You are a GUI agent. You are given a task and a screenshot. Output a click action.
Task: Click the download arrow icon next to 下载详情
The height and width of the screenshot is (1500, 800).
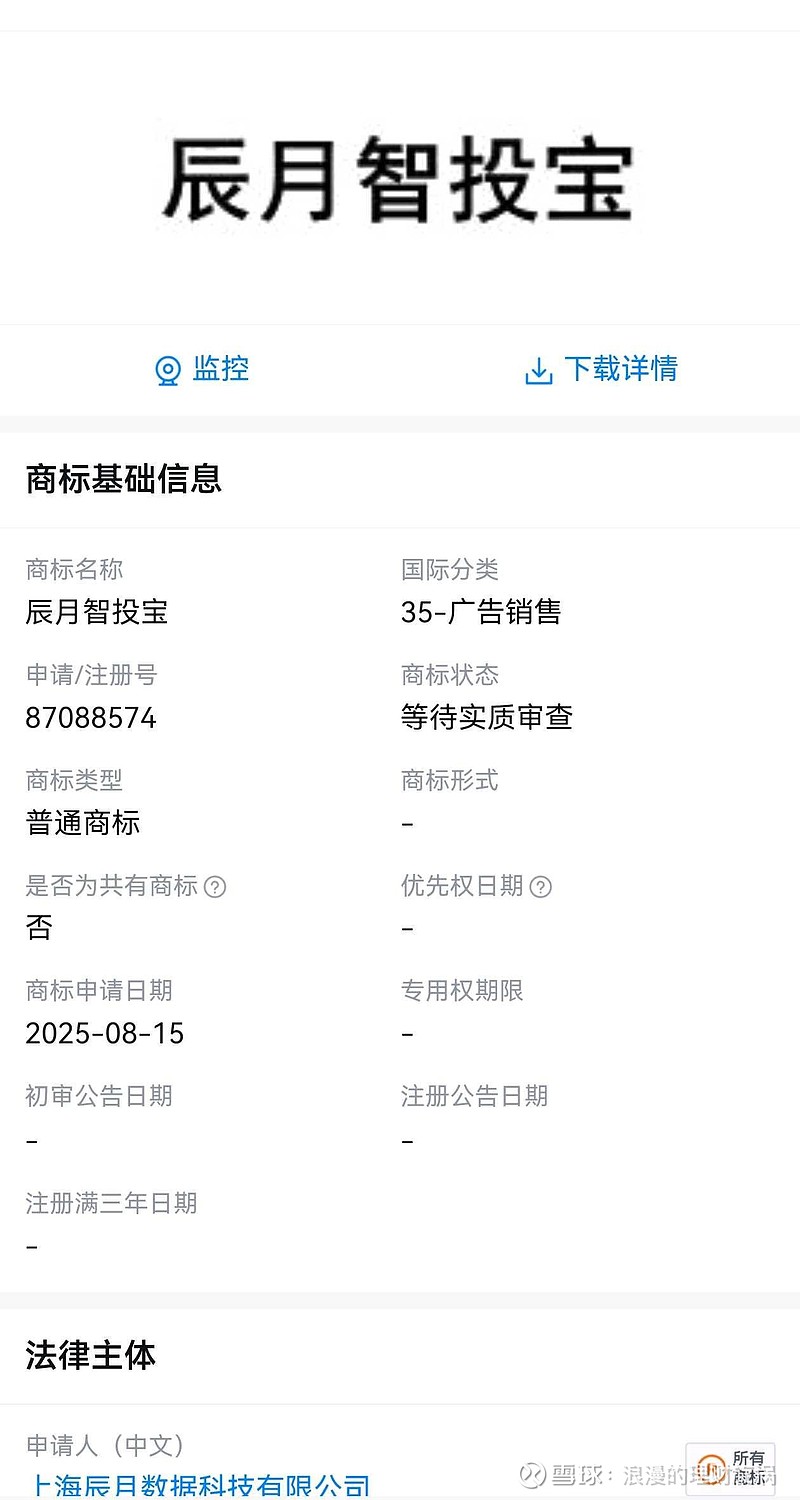539,370
